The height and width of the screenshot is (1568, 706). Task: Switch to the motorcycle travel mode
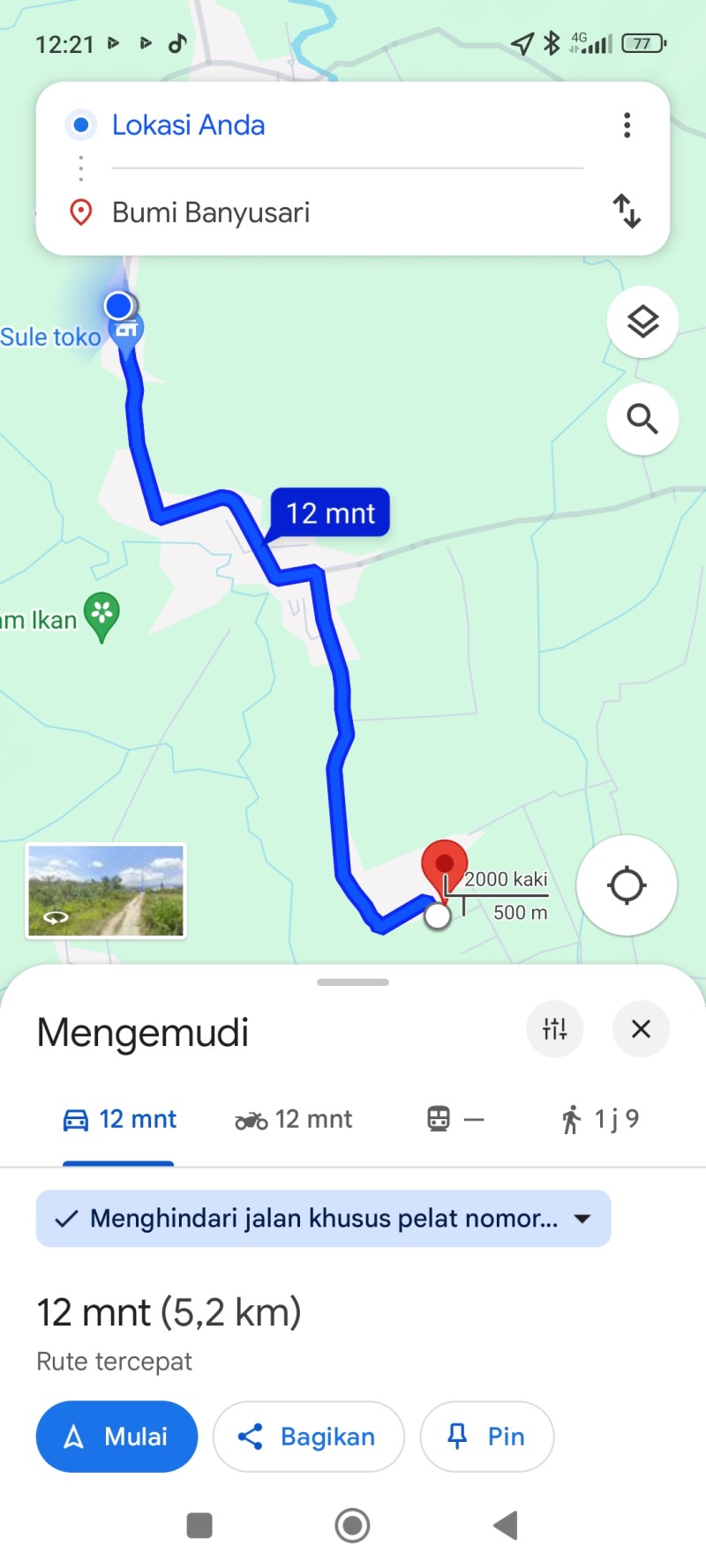pyautogui.click(x=293, y=1119)
